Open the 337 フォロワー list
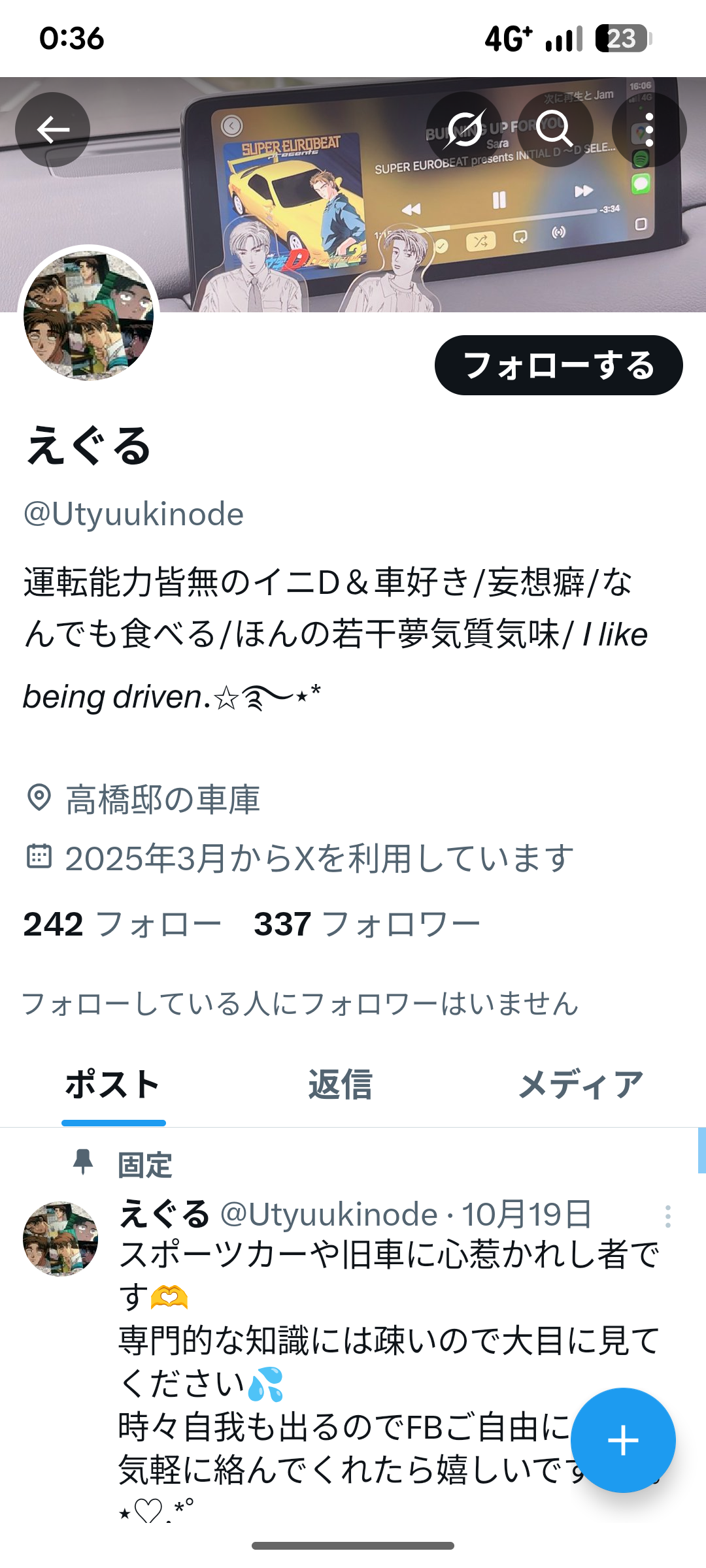This screenshot has width=706, height=1568. tap(367, 924)
